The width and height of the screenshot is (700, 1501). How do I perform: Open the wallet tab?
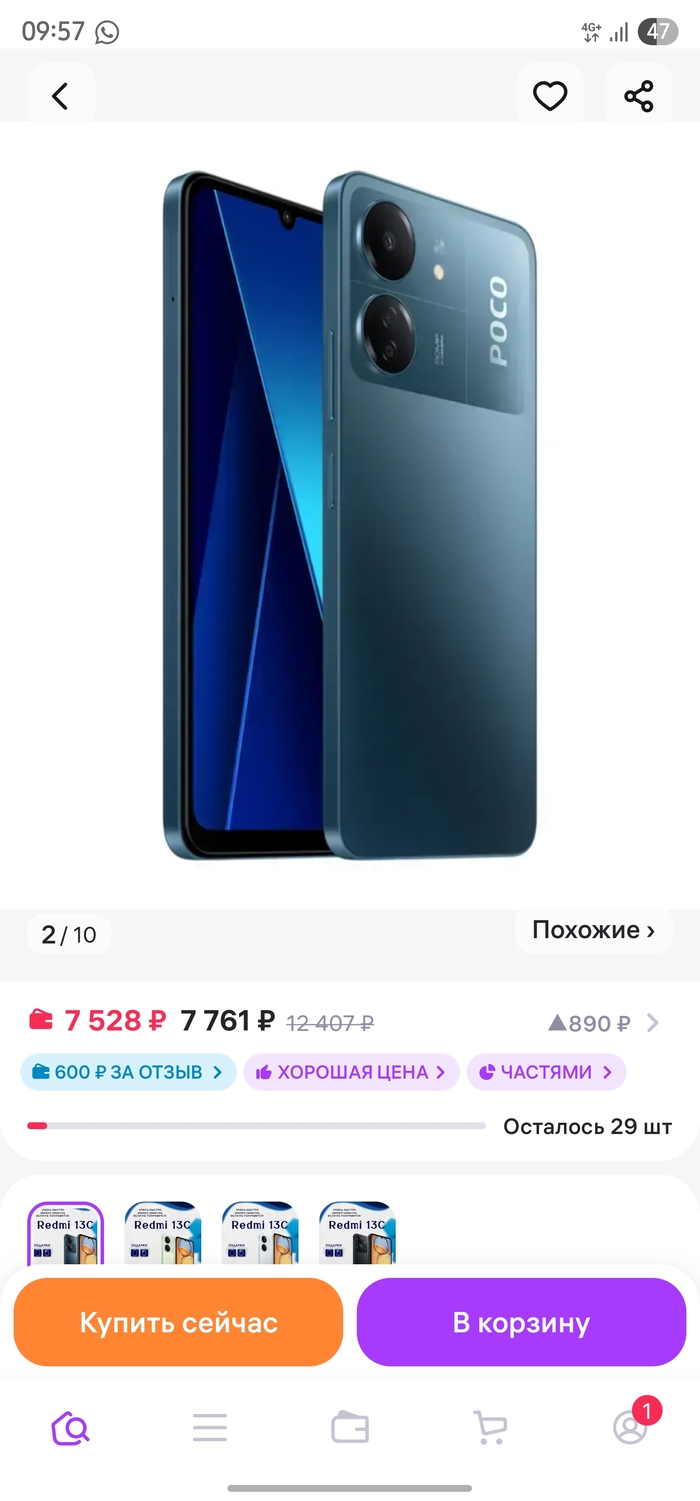tap(350, 1427)
